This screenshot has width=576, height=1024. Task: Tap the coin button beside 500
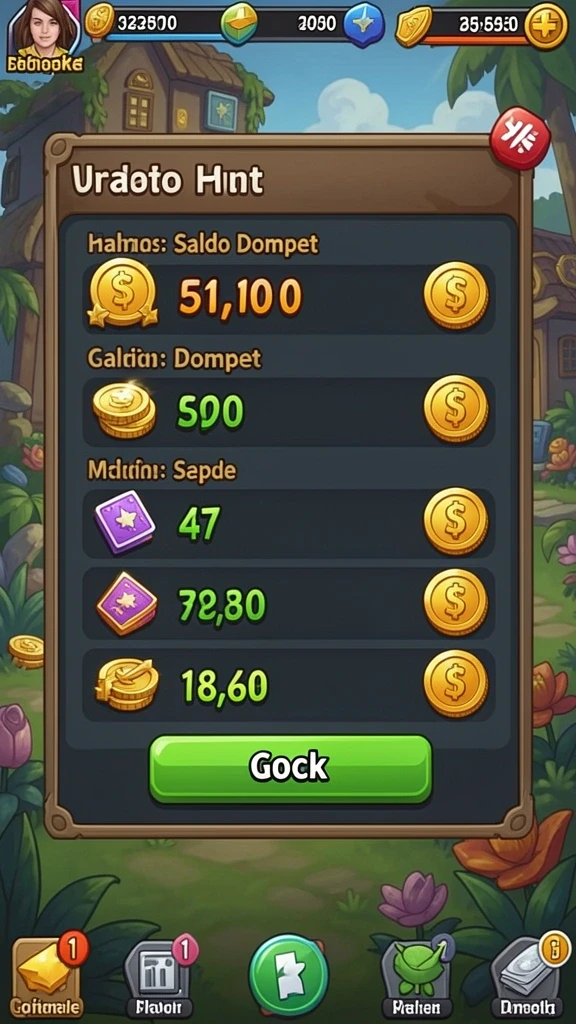point(456,409)
